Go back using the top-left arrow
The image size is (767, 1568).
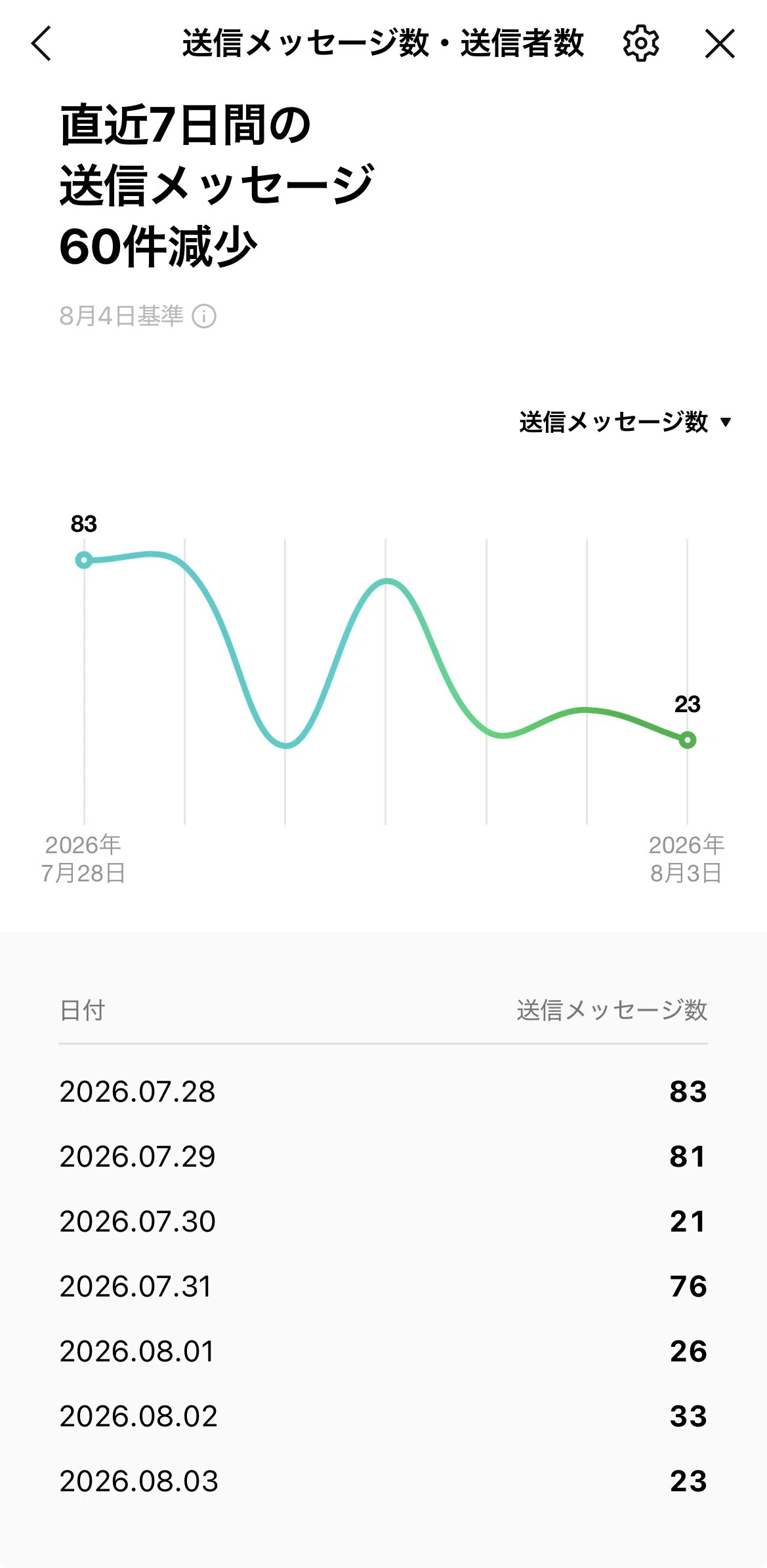tap(41, 44)
